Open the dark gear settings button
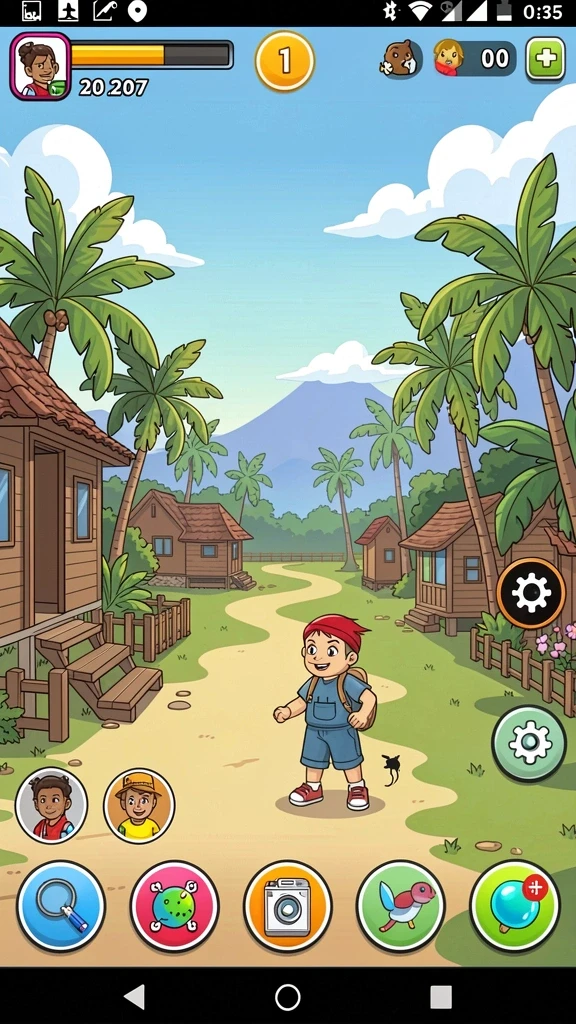The image size is (576, 1024). [531, 593]
